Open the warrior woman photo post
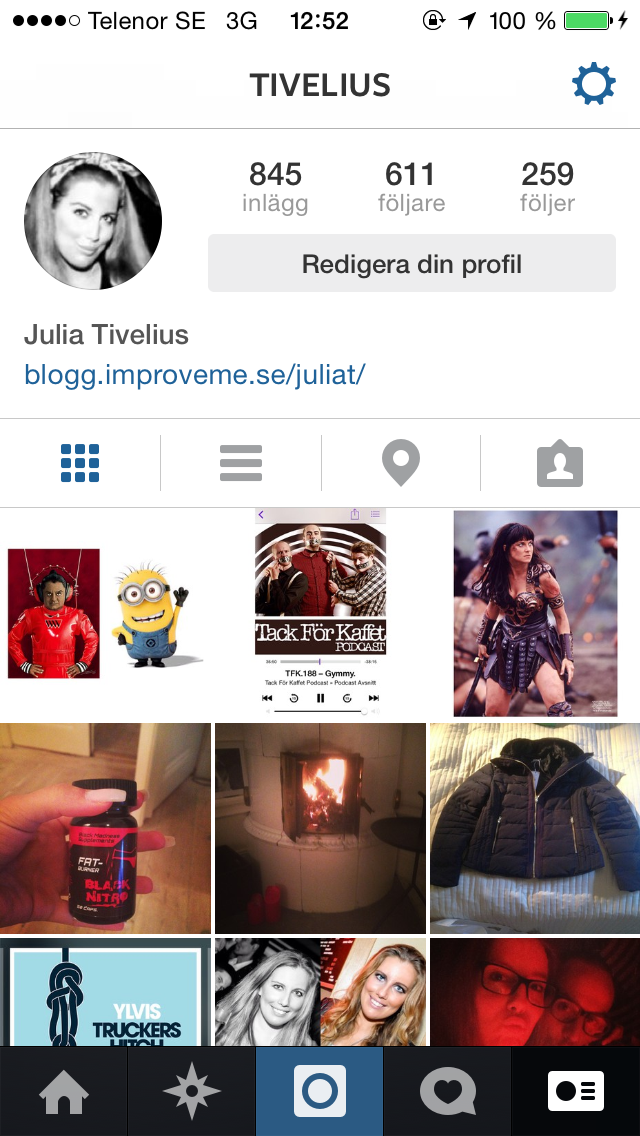Viewport: 640px width, 1136px height. [535, 613]
